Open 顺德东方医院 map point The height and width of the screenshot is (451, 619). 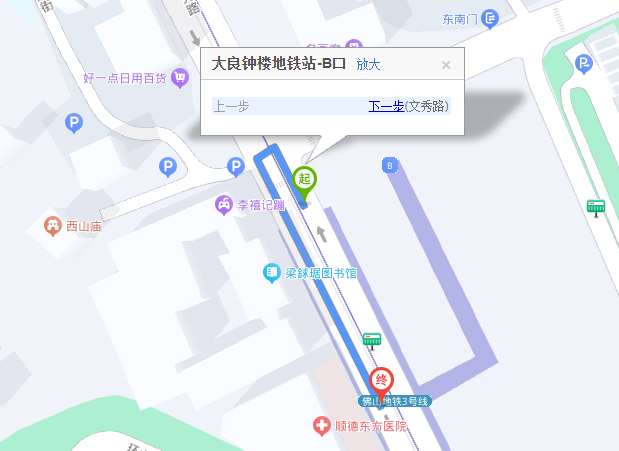pos(322,427)
